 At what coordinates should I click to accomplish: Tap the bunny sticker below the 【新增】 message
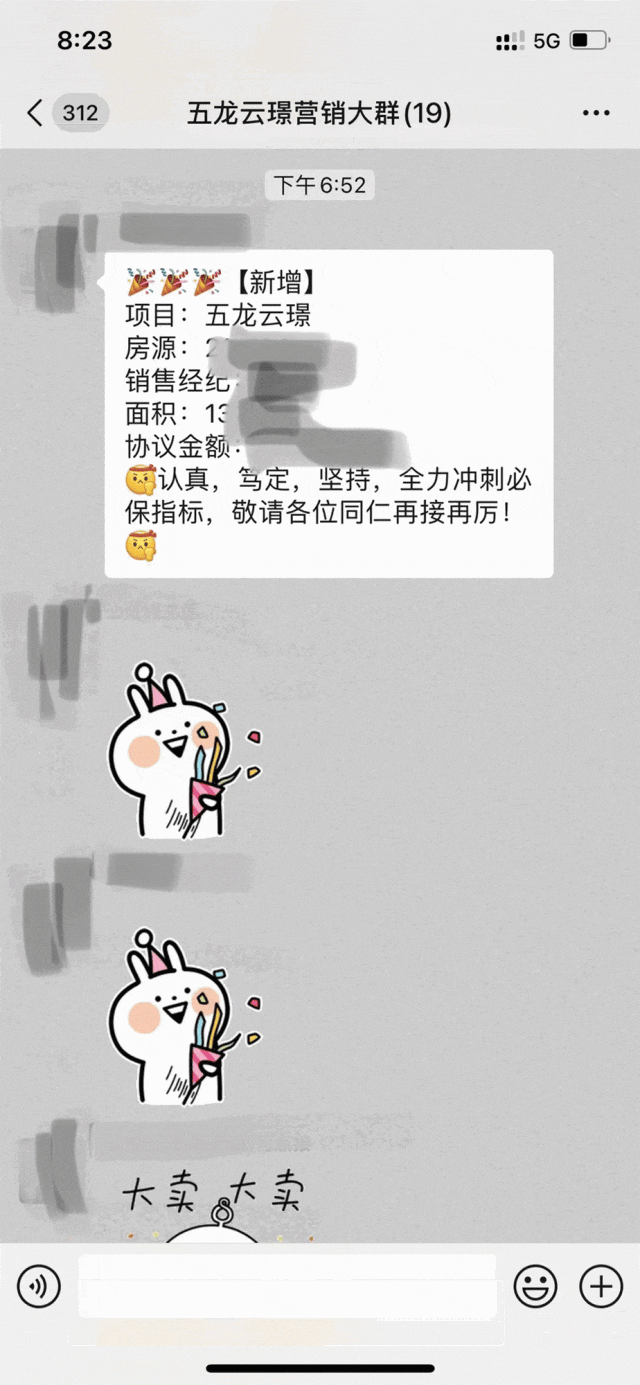pos(185,751)
